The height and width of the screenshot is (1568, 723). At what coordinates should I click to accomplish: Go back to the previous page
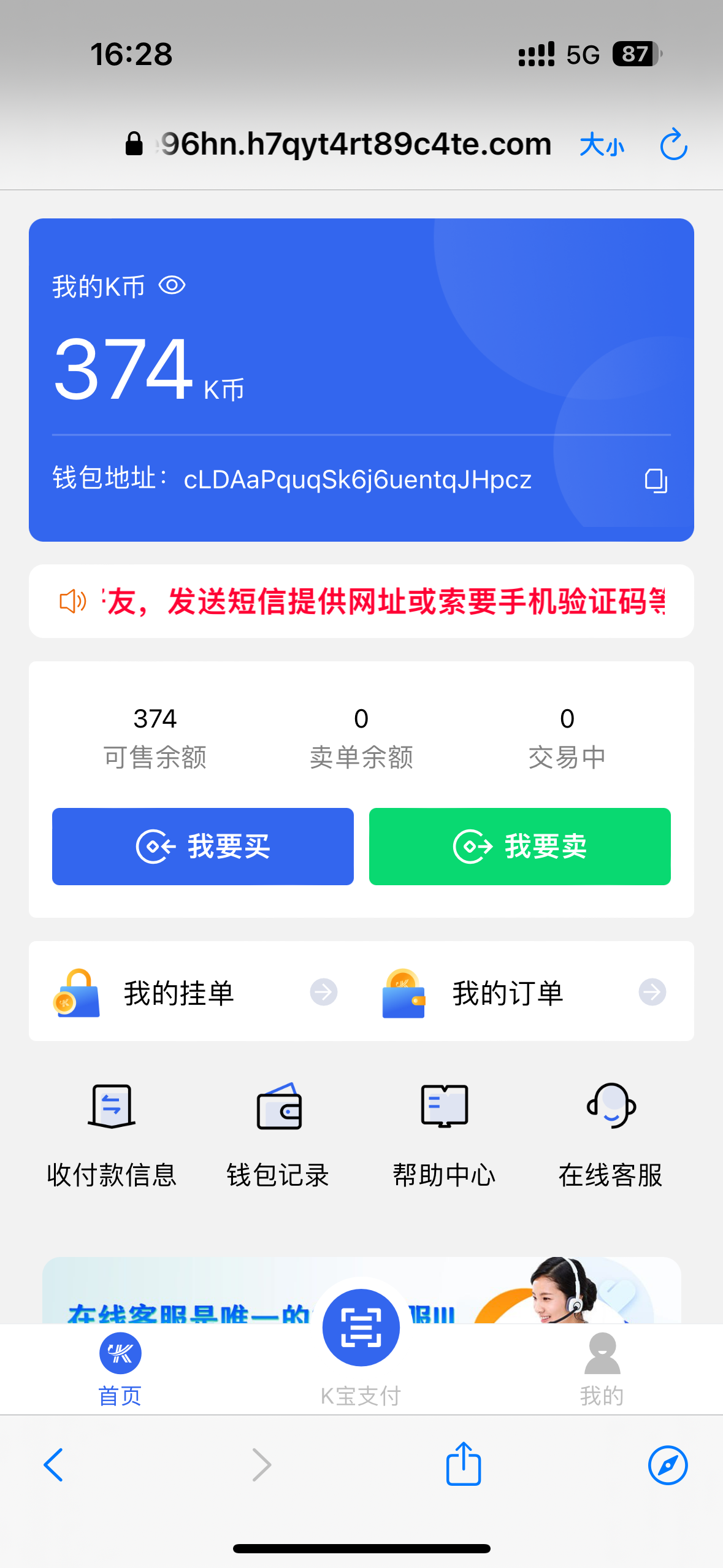(54, 1464)
